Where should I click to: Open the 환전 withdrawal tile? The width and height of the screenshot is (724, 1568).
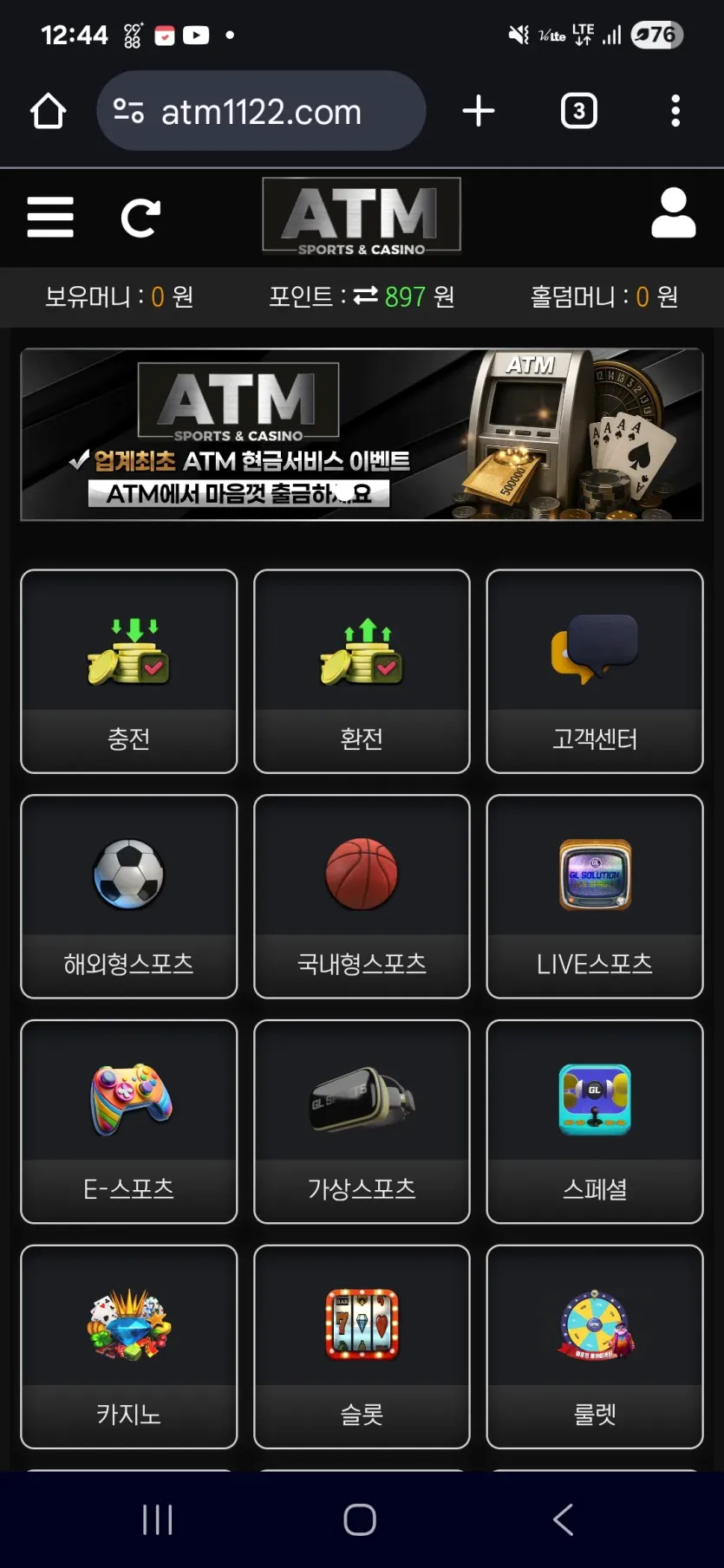coord(362,671)
